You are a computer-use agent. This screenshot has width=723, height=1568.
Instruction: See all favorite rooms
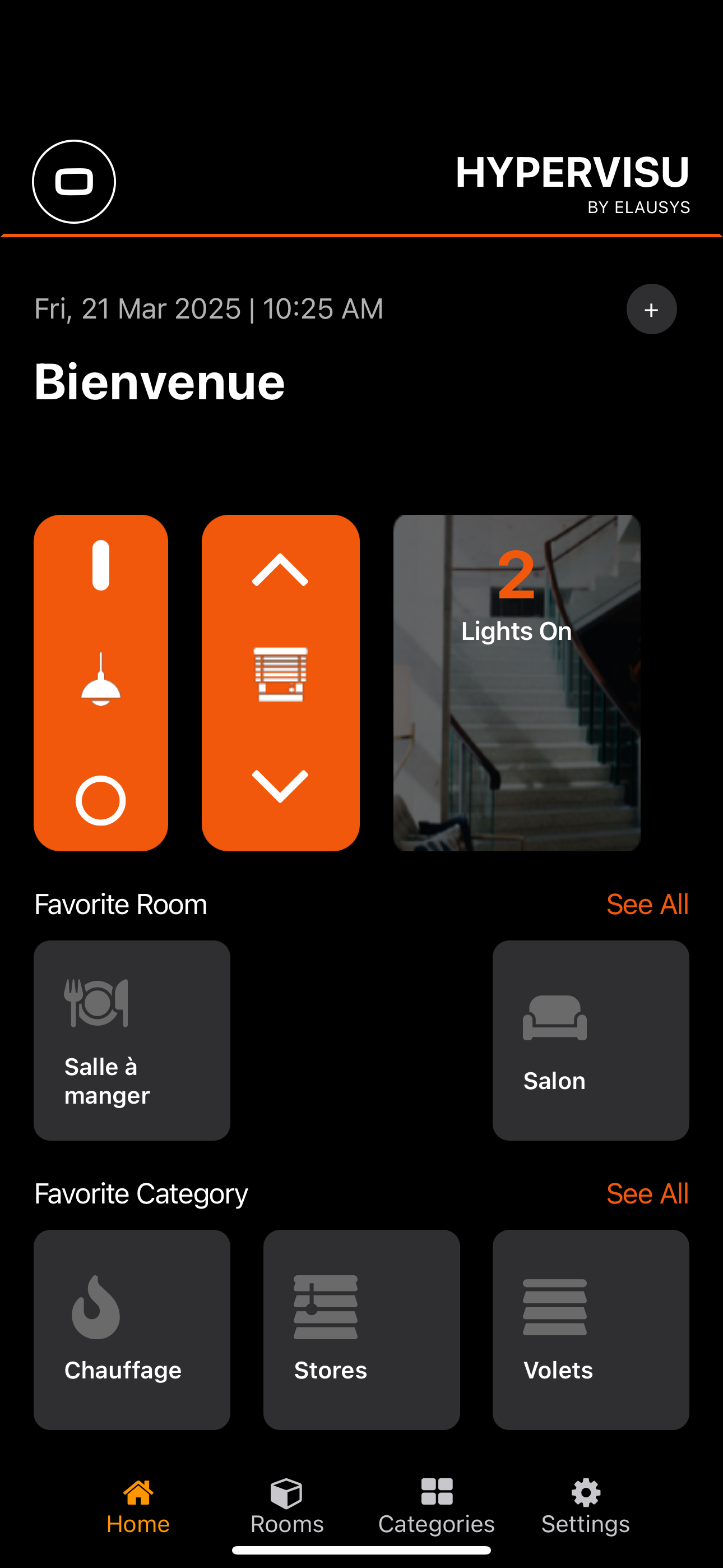coord(647,905)
